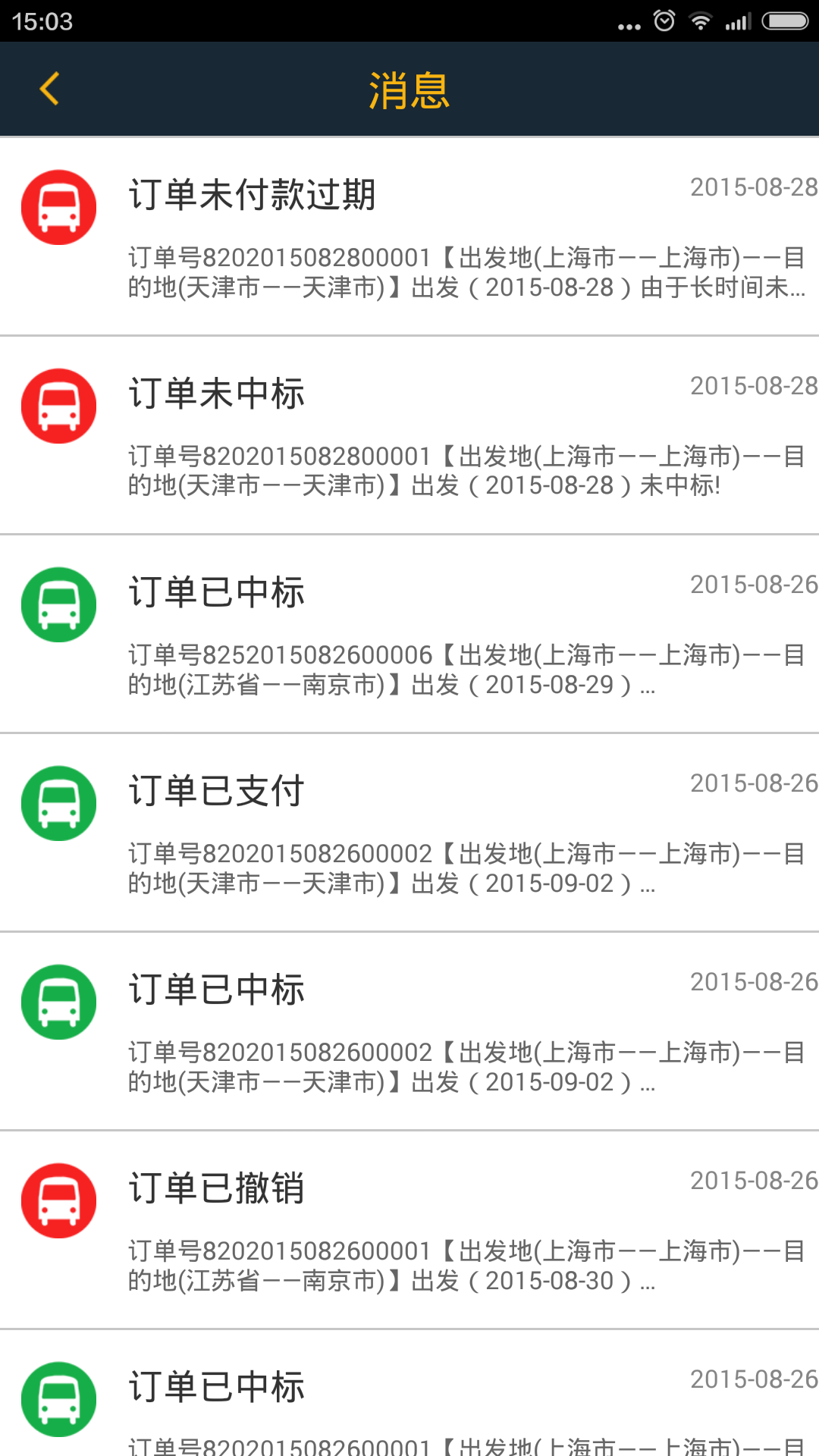Go back using the yellow arrow

49,89
